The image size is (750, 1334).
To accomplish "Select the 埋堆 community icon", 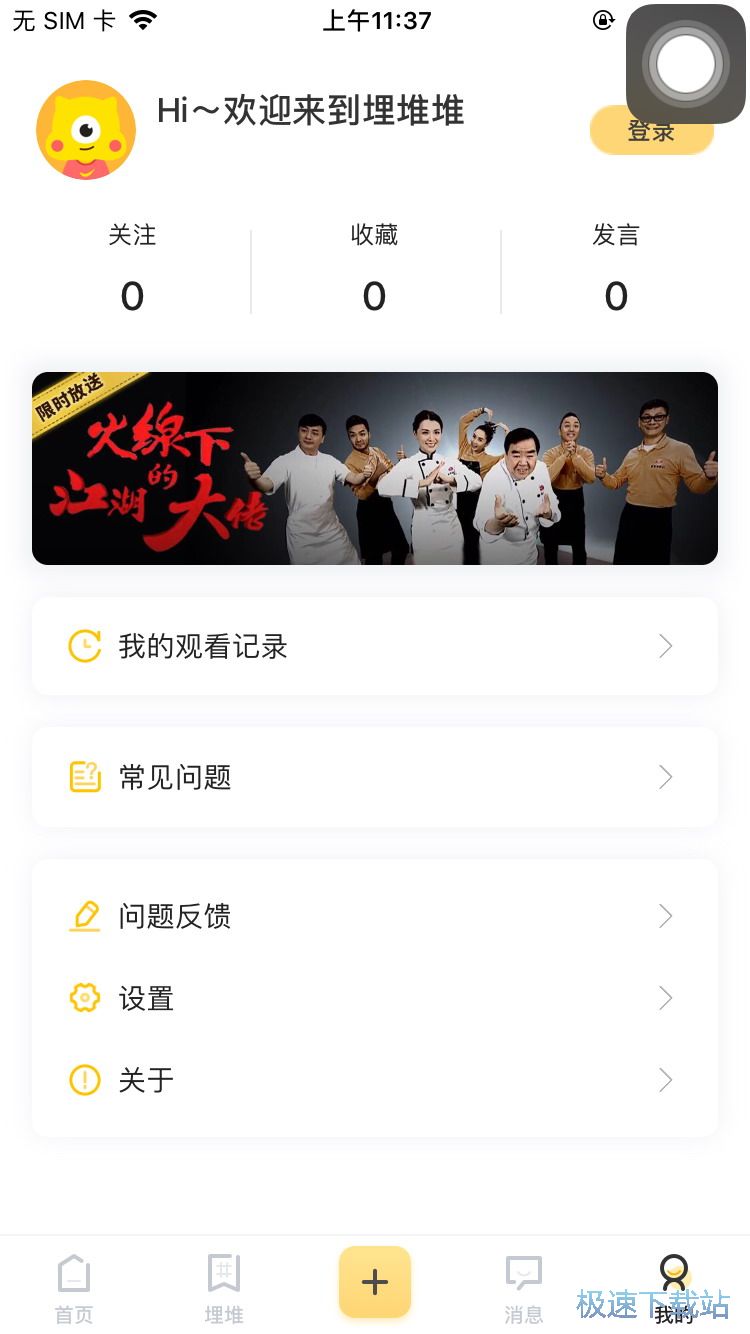I will [x=223, y=1271].
